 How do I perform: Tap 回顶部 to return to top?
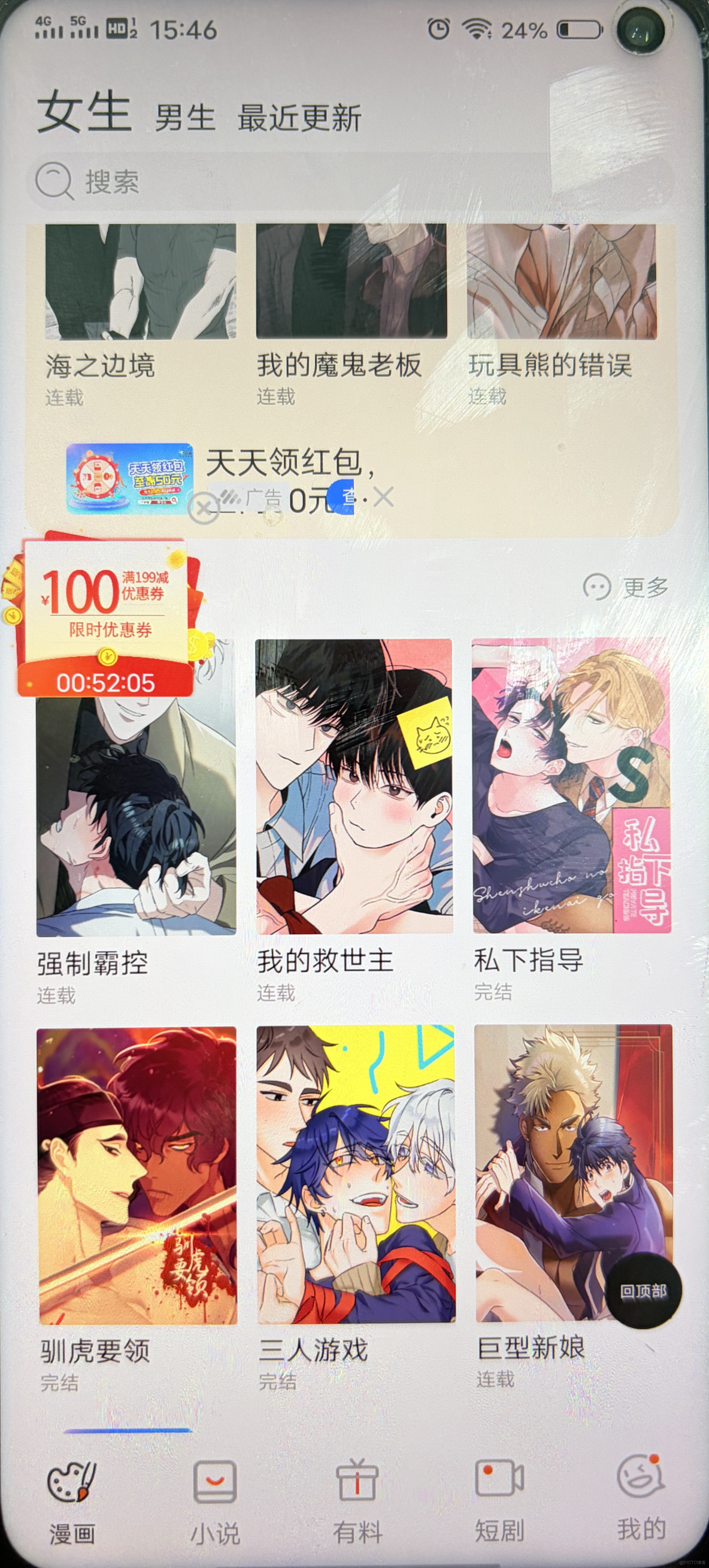[x=643, y=1291]
